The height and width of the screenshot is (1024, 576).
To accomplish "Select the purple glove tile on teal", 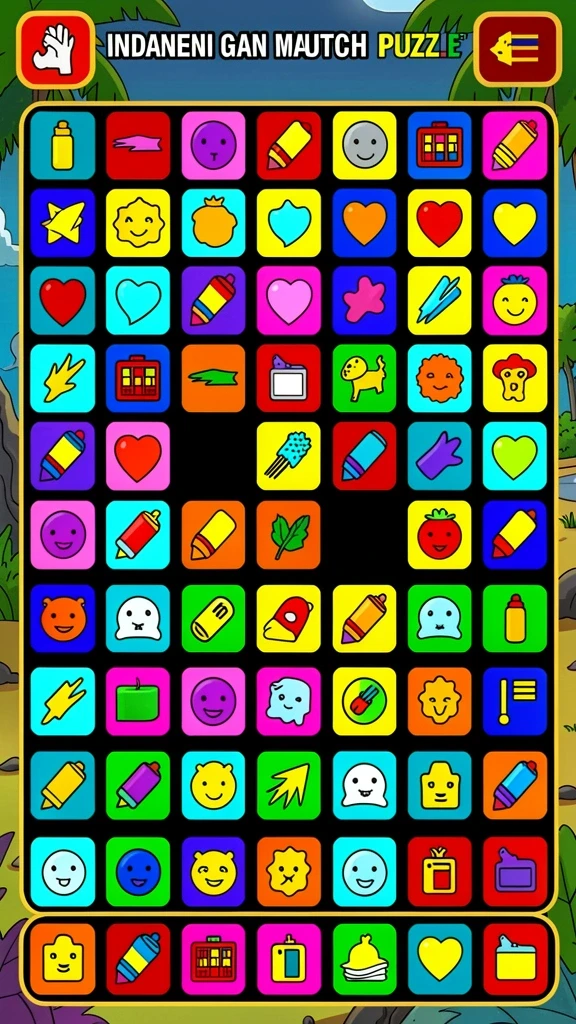I will pyautogui.click(x=440, y=456).
